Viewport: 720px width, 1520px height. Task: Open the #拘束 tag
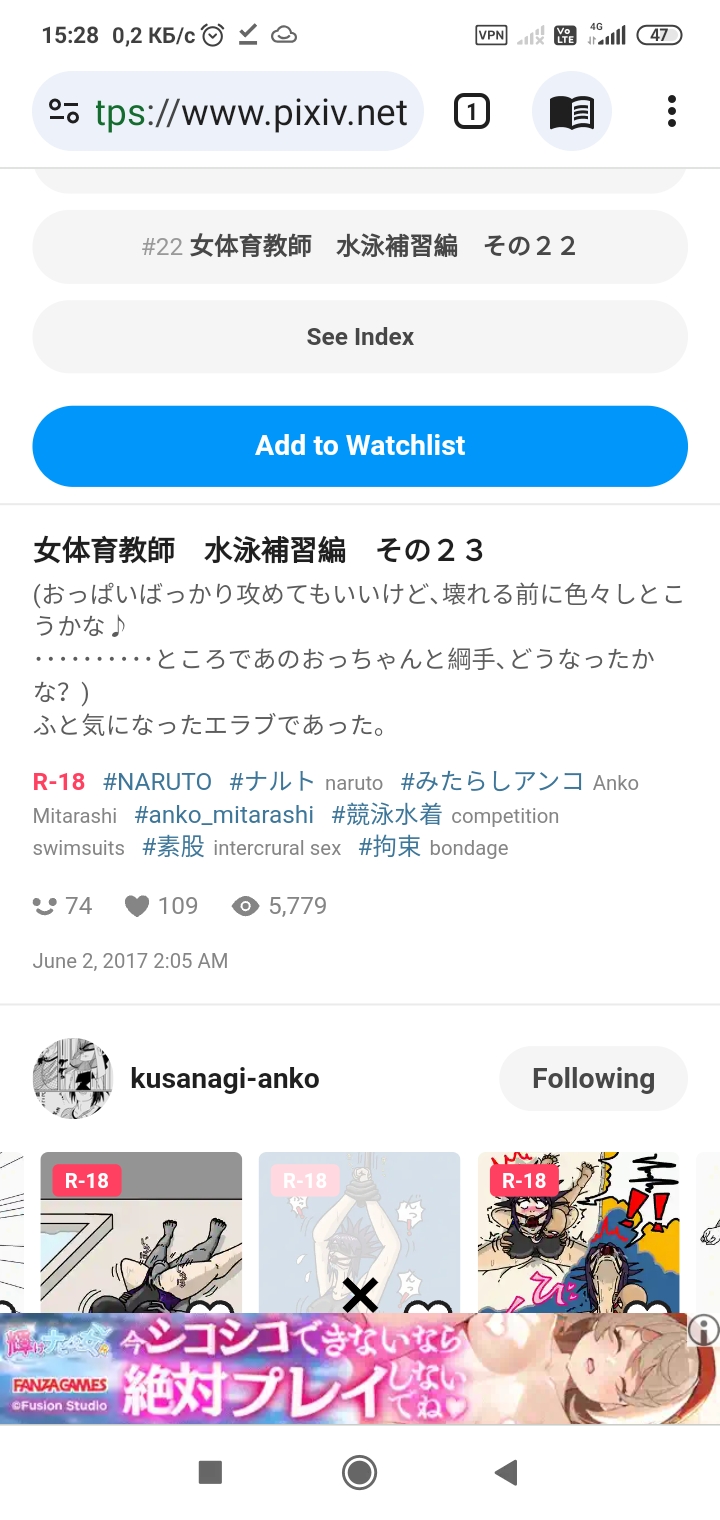tap(390, 848)
